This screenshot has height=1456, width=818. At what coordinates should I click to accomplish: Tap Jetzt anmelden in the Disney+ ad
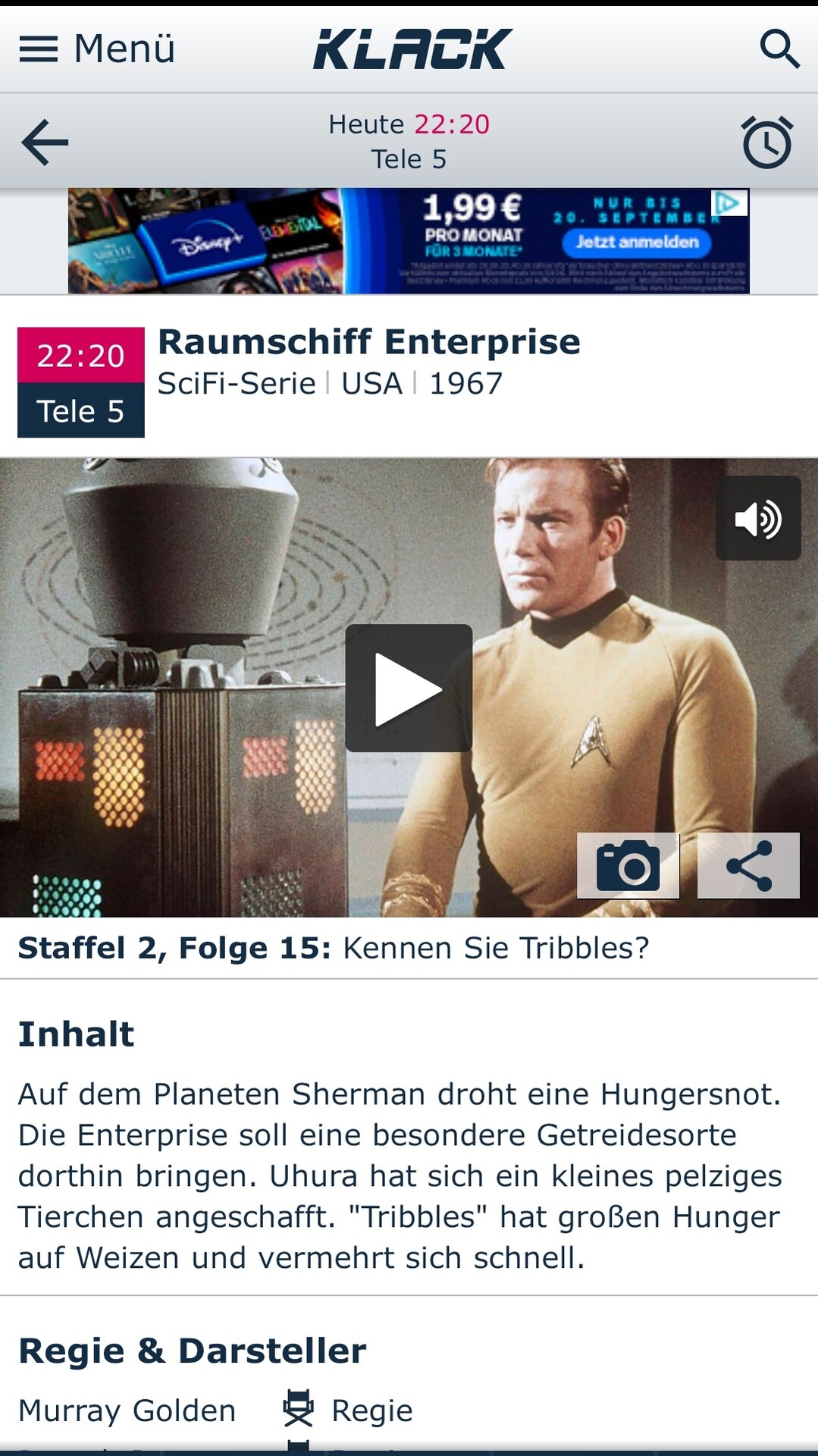(636, 242)
